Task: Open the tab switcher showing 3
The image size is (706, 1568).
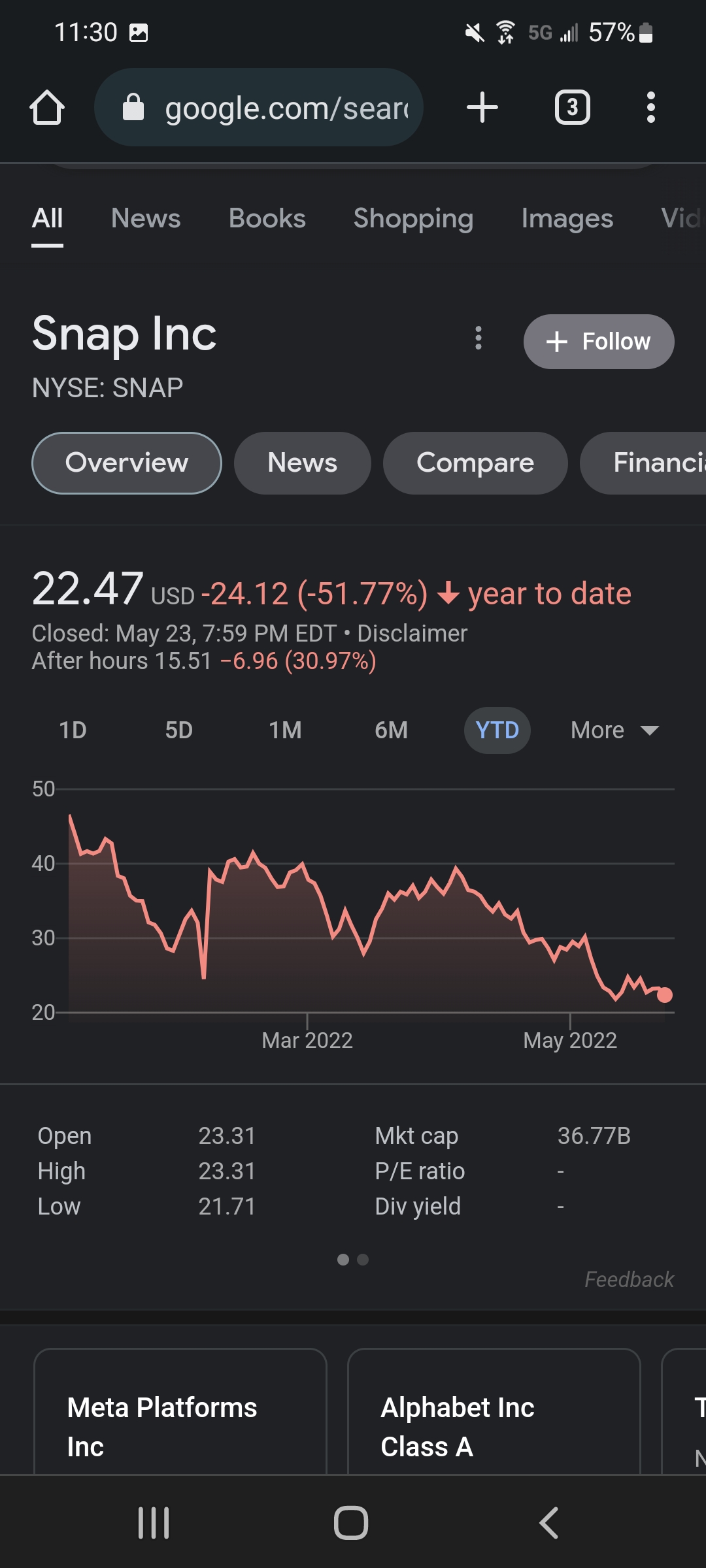Action: pyautogui.click(x=572, y=107)
